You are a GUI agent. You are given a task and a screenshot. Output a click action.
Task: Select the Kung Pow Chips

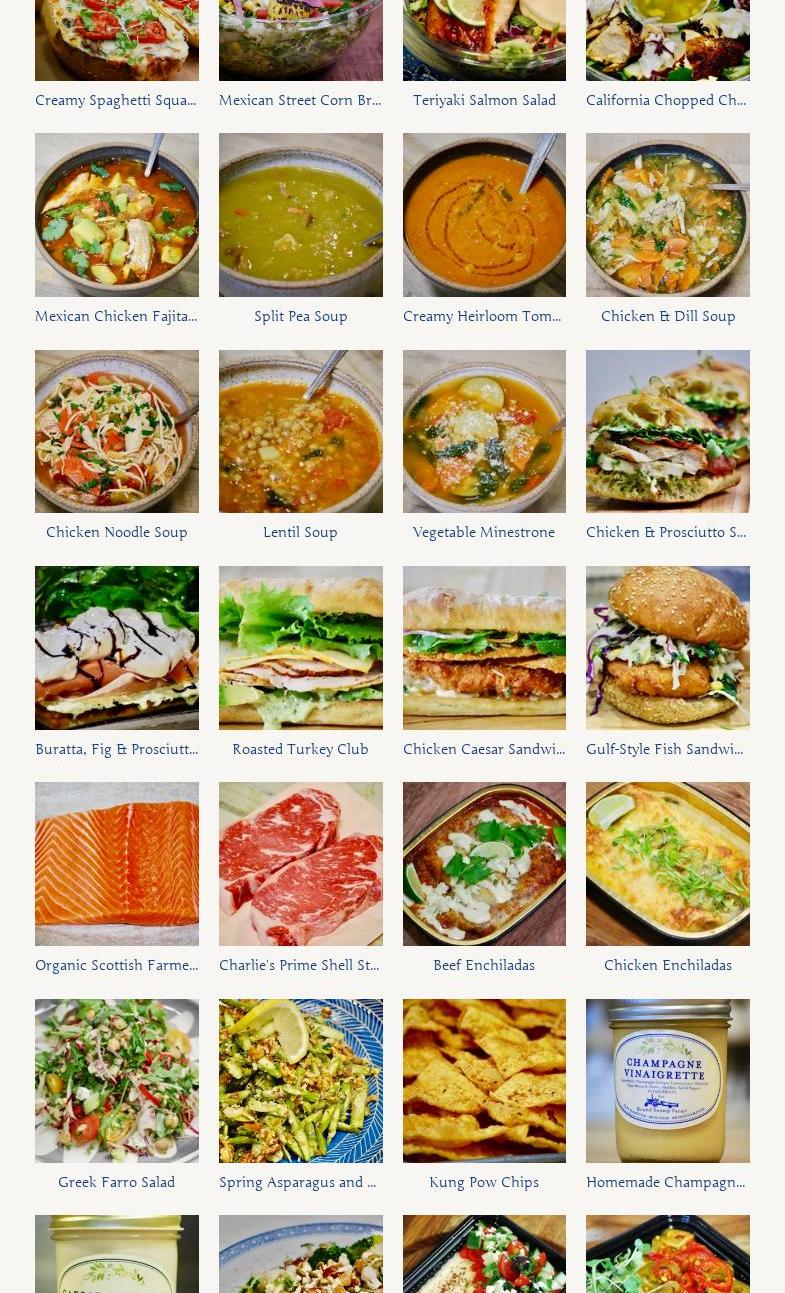click(x=484, y=1080)
